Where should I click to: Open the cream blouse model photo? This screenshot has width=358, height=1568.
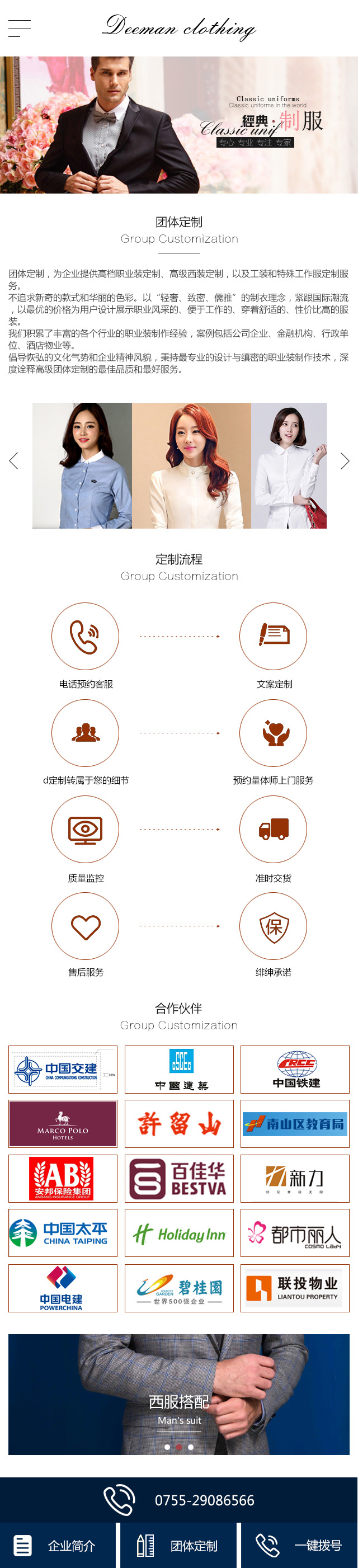coord(191,465)
